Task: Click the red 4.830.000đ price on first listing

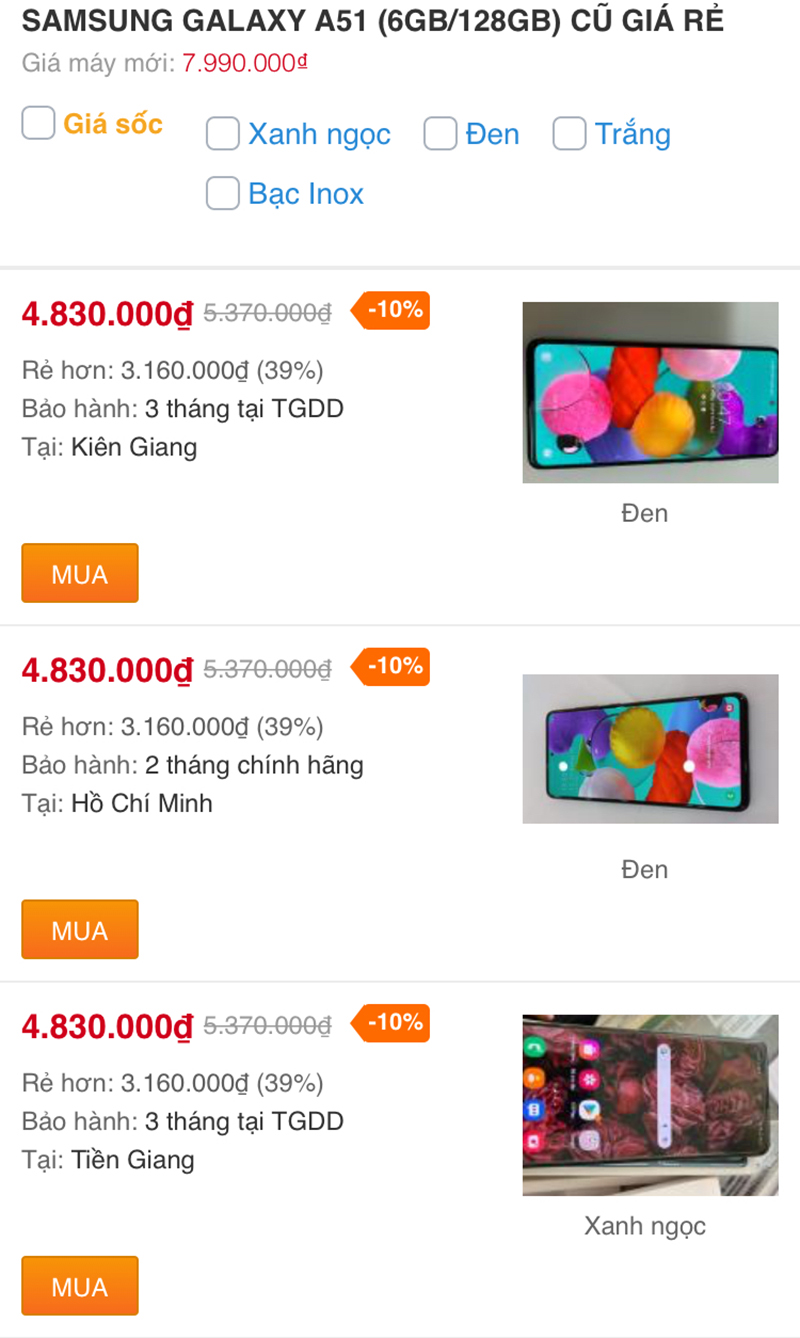Action: pyautogui.click(x=106, y=314)
